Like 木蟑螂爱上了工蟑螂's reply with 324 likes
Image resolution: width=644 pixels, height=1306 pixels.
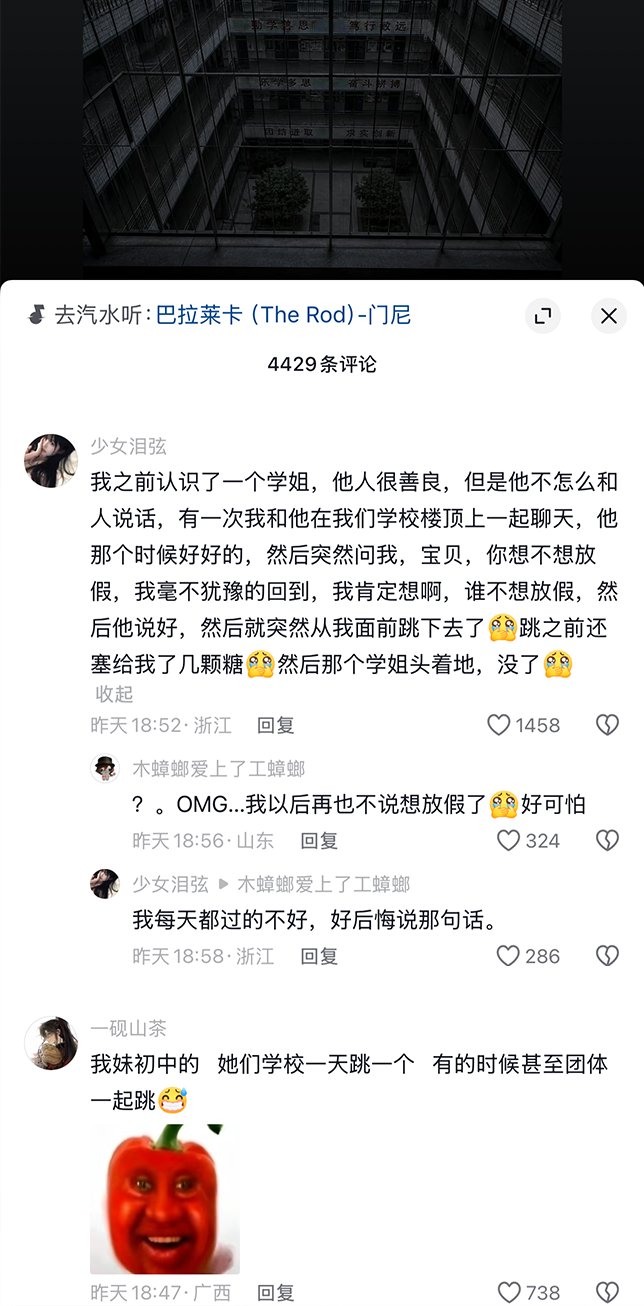point(528,841)
